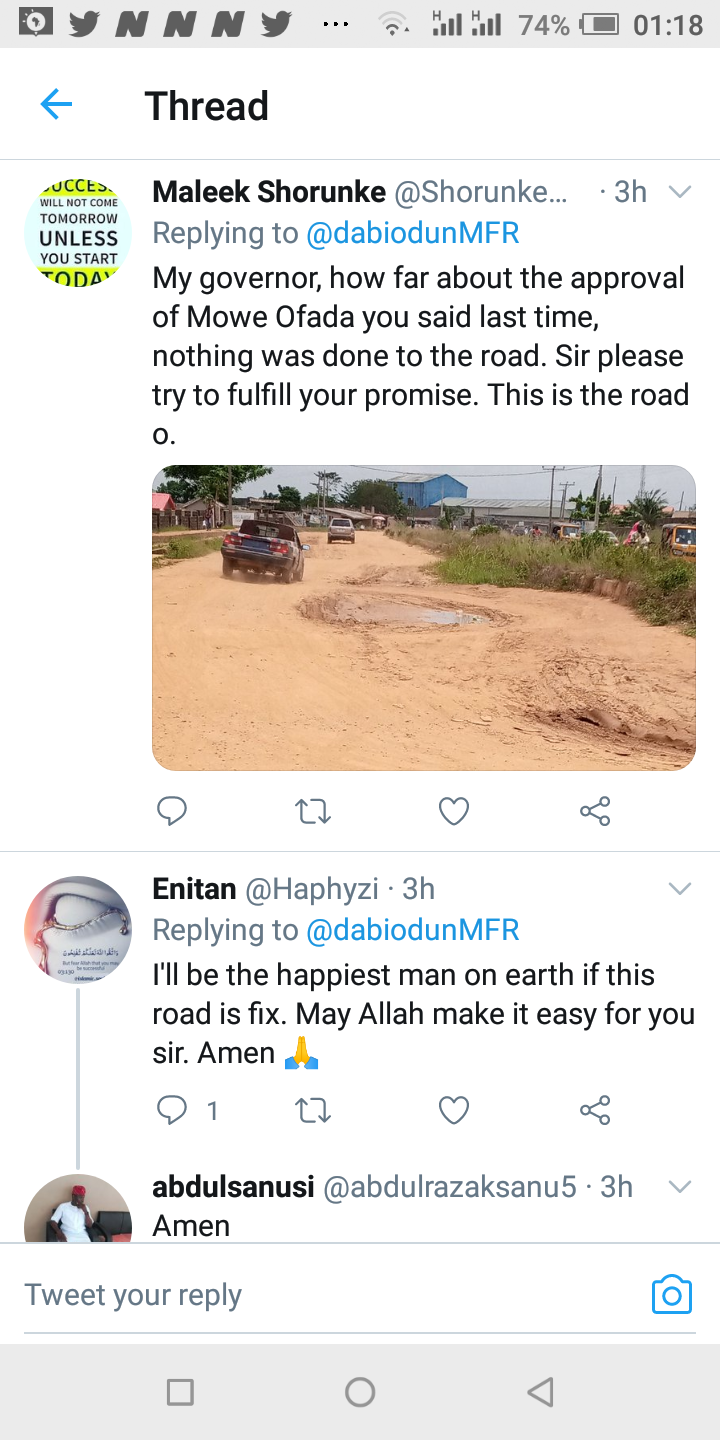Reply to Maleek Shorunke's tweet
The height and width of the screenshot is (1440, 720).
coord(172,811)
